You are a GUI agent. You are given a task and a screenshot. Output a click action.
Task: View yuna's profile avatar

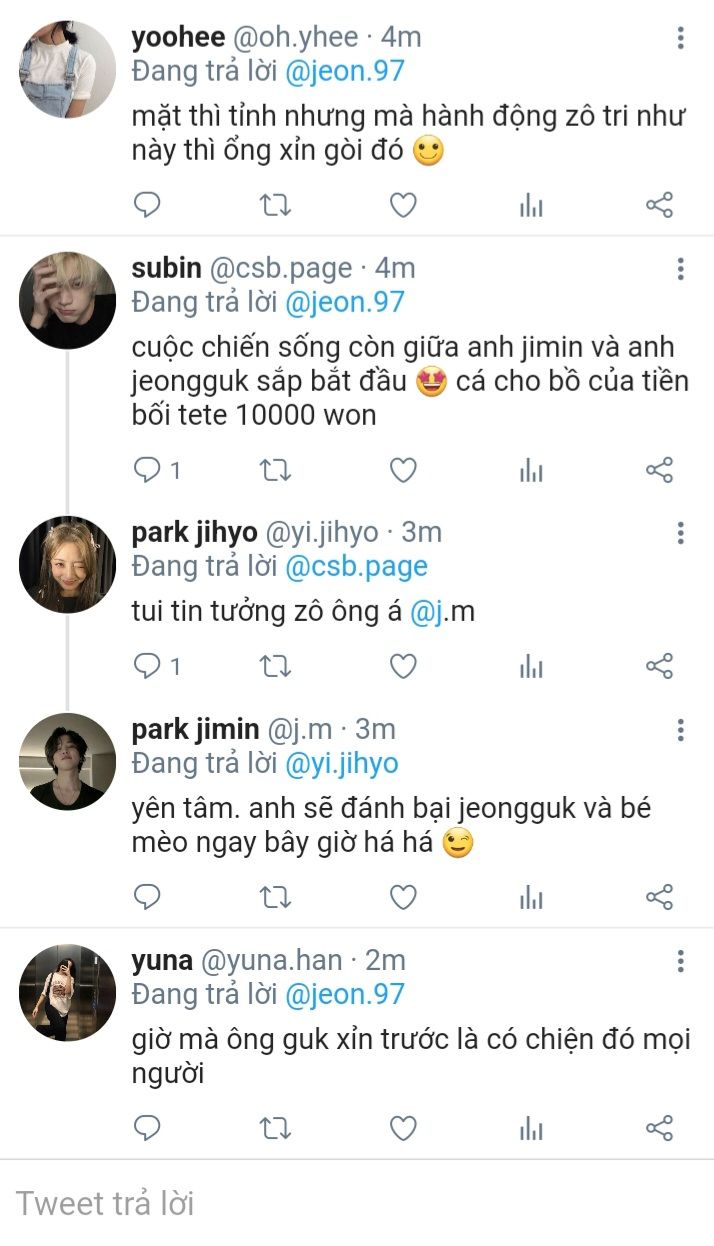[x=67, y=992]
